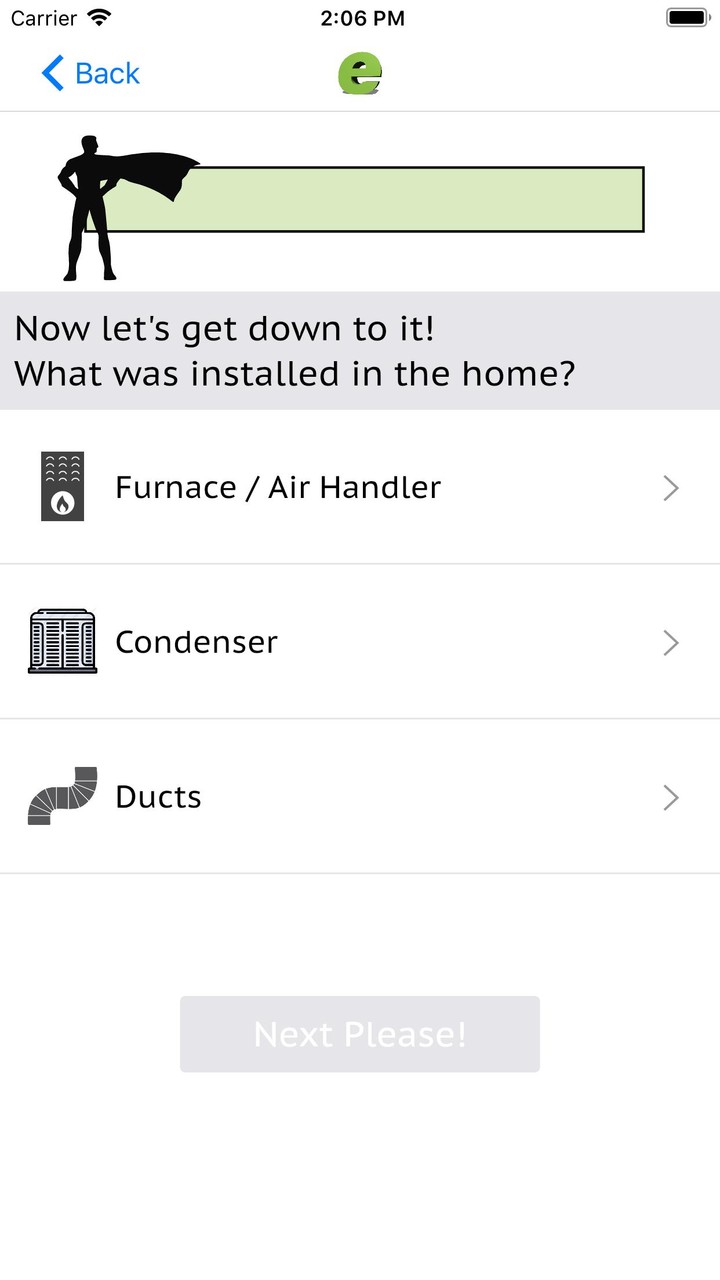Tap the blue back chevron arrow

[x=52, y=72]
